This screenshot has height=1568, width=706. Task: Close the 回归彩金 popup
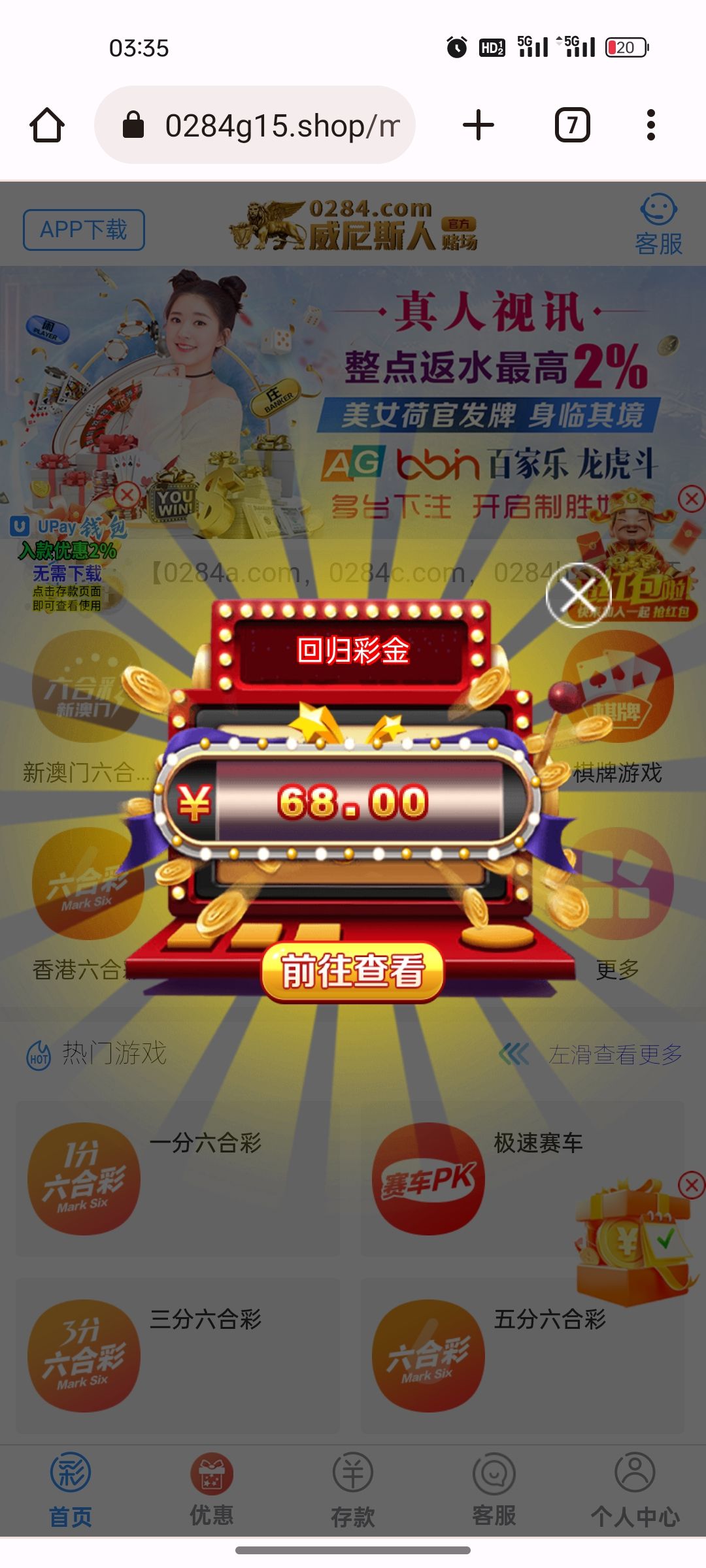pos(578,595)
